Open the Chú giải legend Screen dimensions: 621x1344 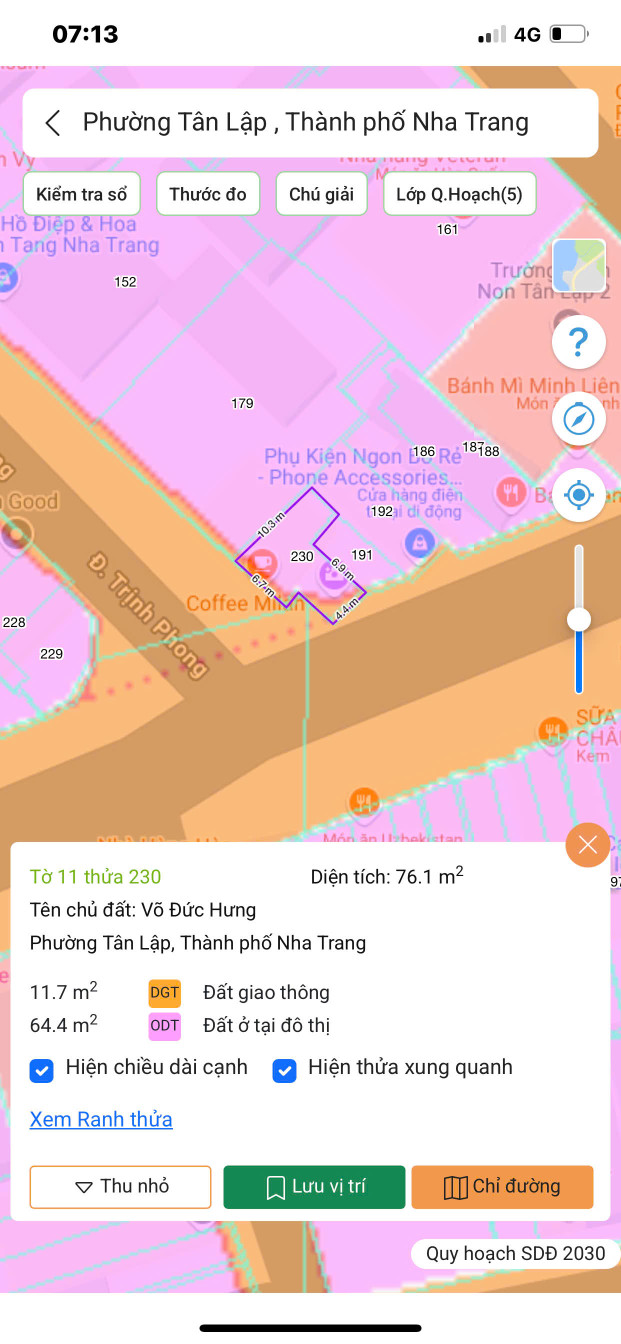[x=322, y=194]
